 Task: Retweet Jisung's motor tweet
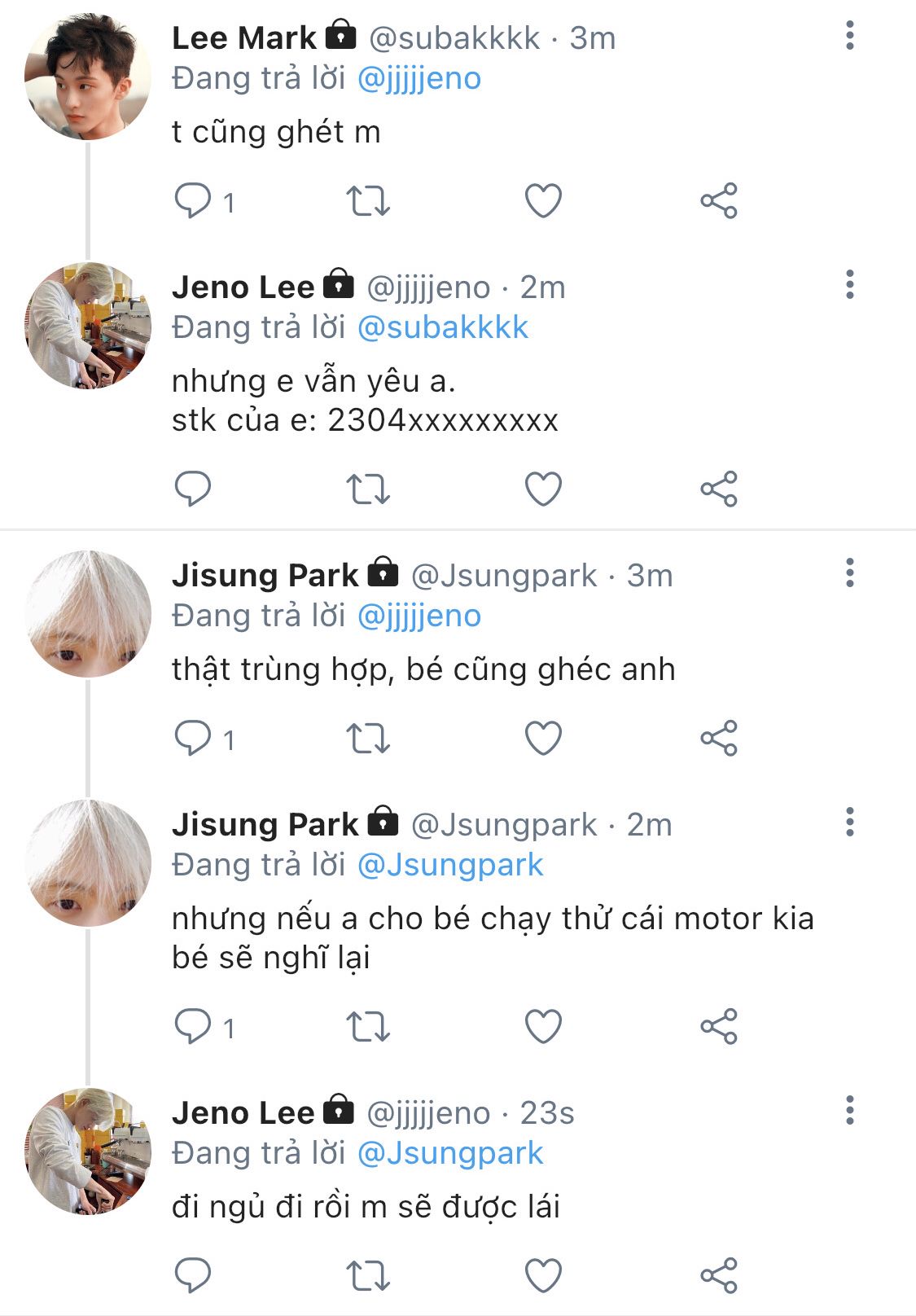pyautogui.click(x=368, y=1027)
